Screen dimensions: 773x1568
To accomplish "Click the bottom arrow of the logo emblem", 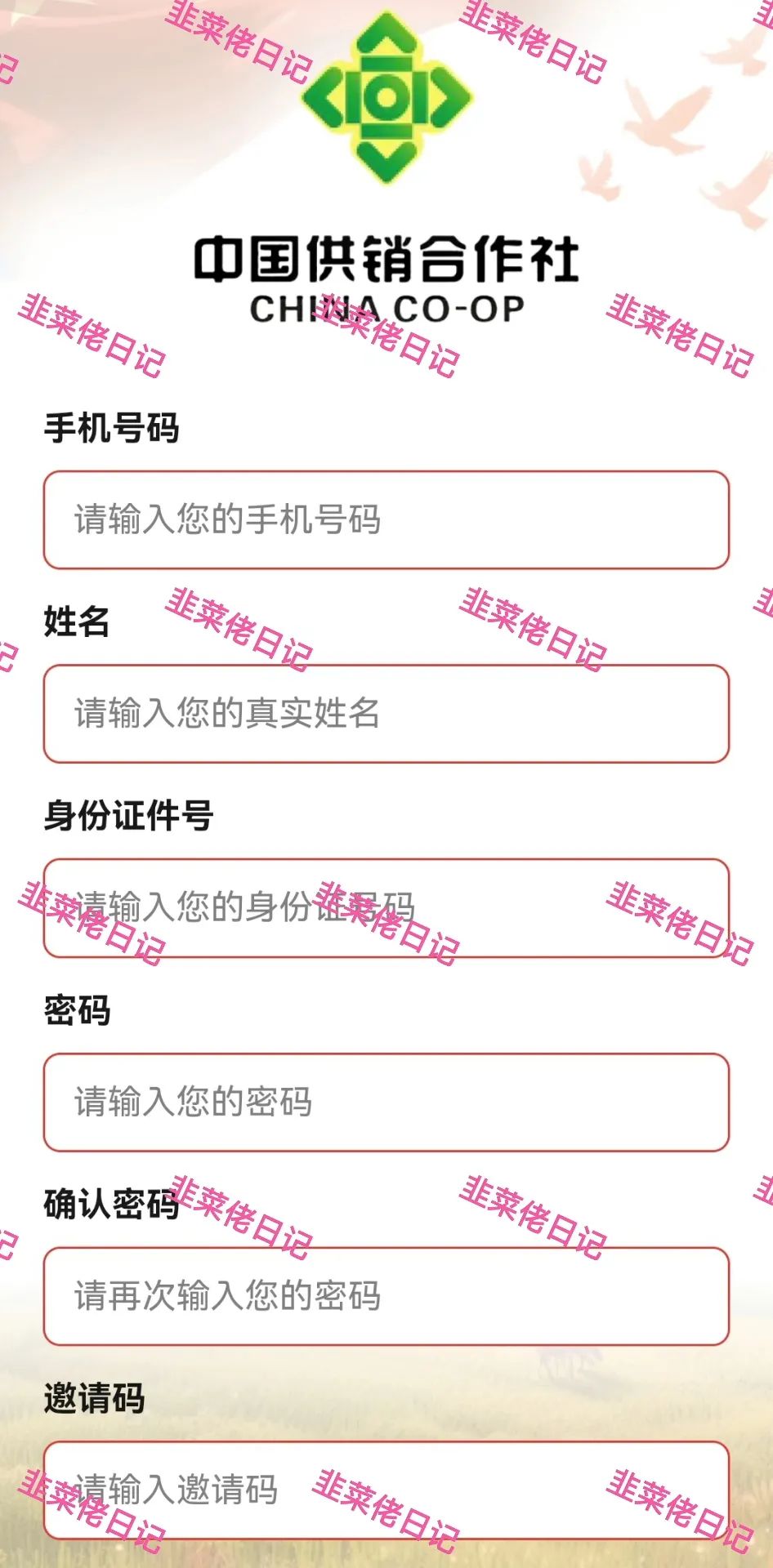I will click(x=386, y=159).
